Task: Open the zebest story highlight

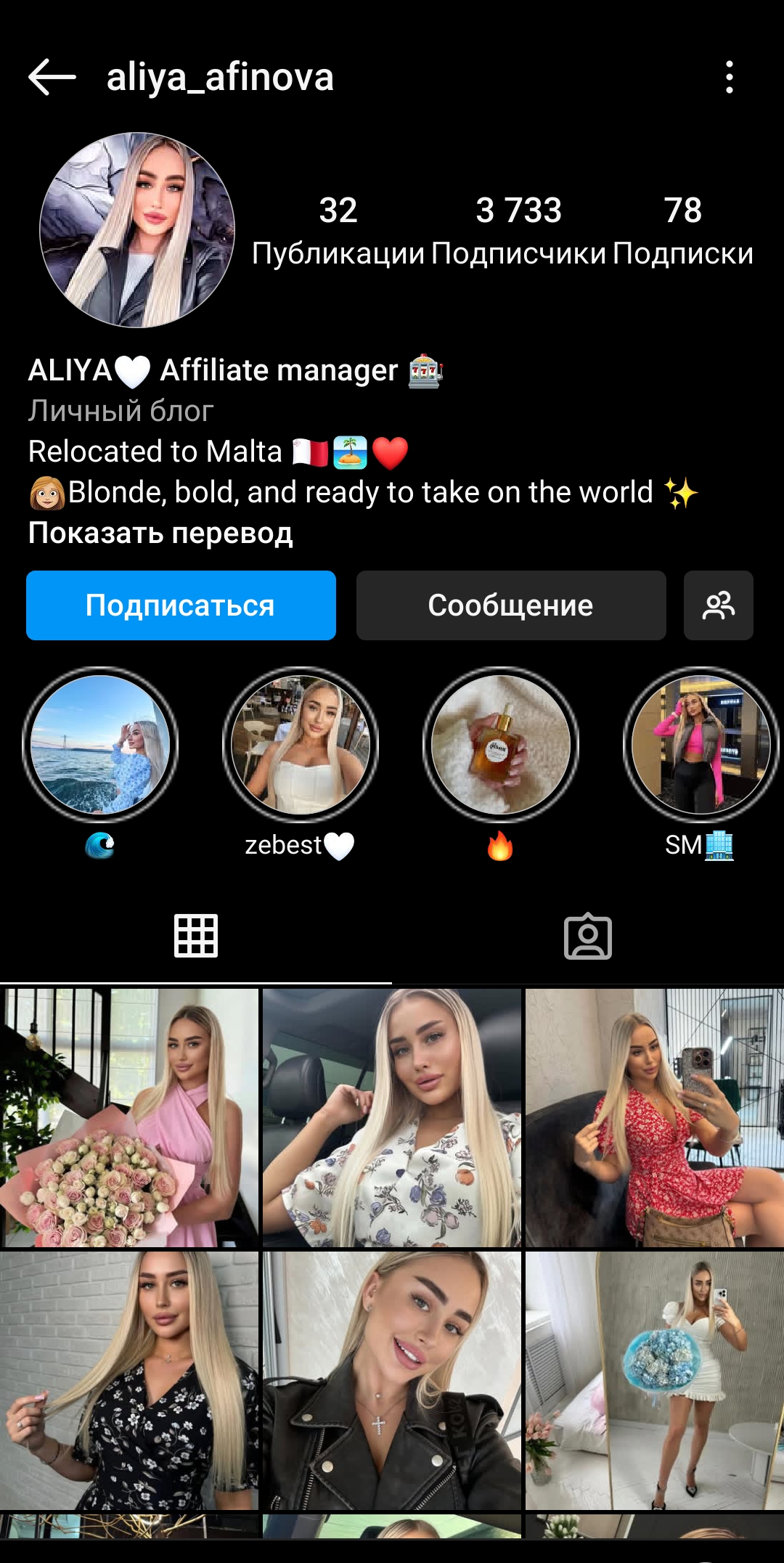Action: 300,745
